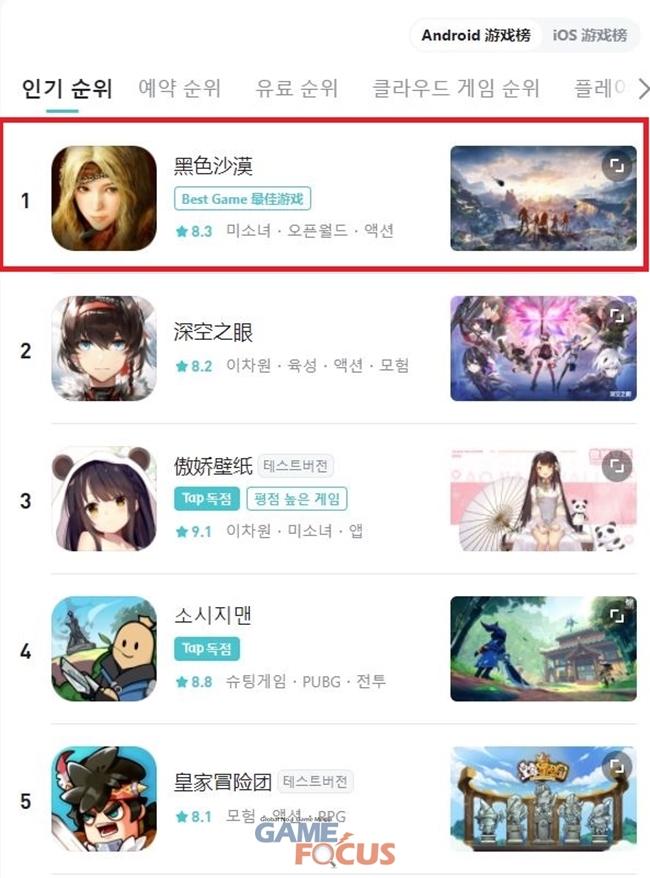This screenshot has width=650, height=878.
Task: Show more tabs with the right arrow
Action: 643,89
